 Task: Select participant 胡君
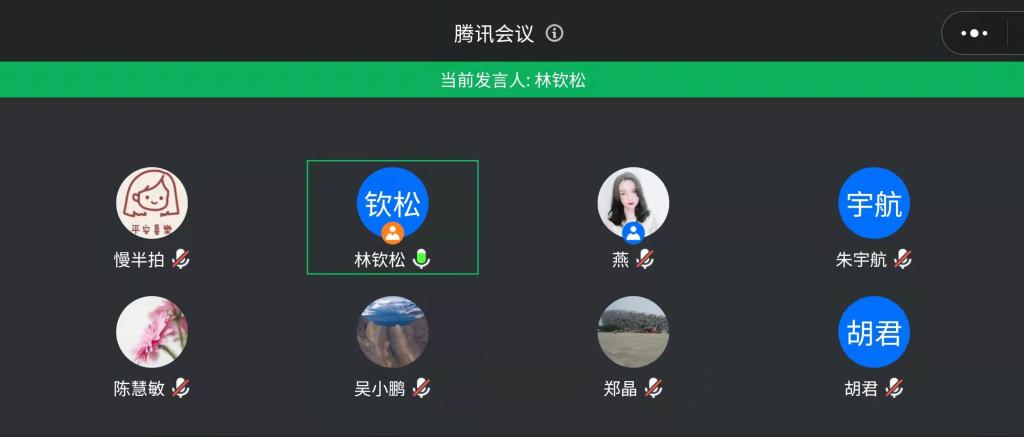(x=874, y=333)
